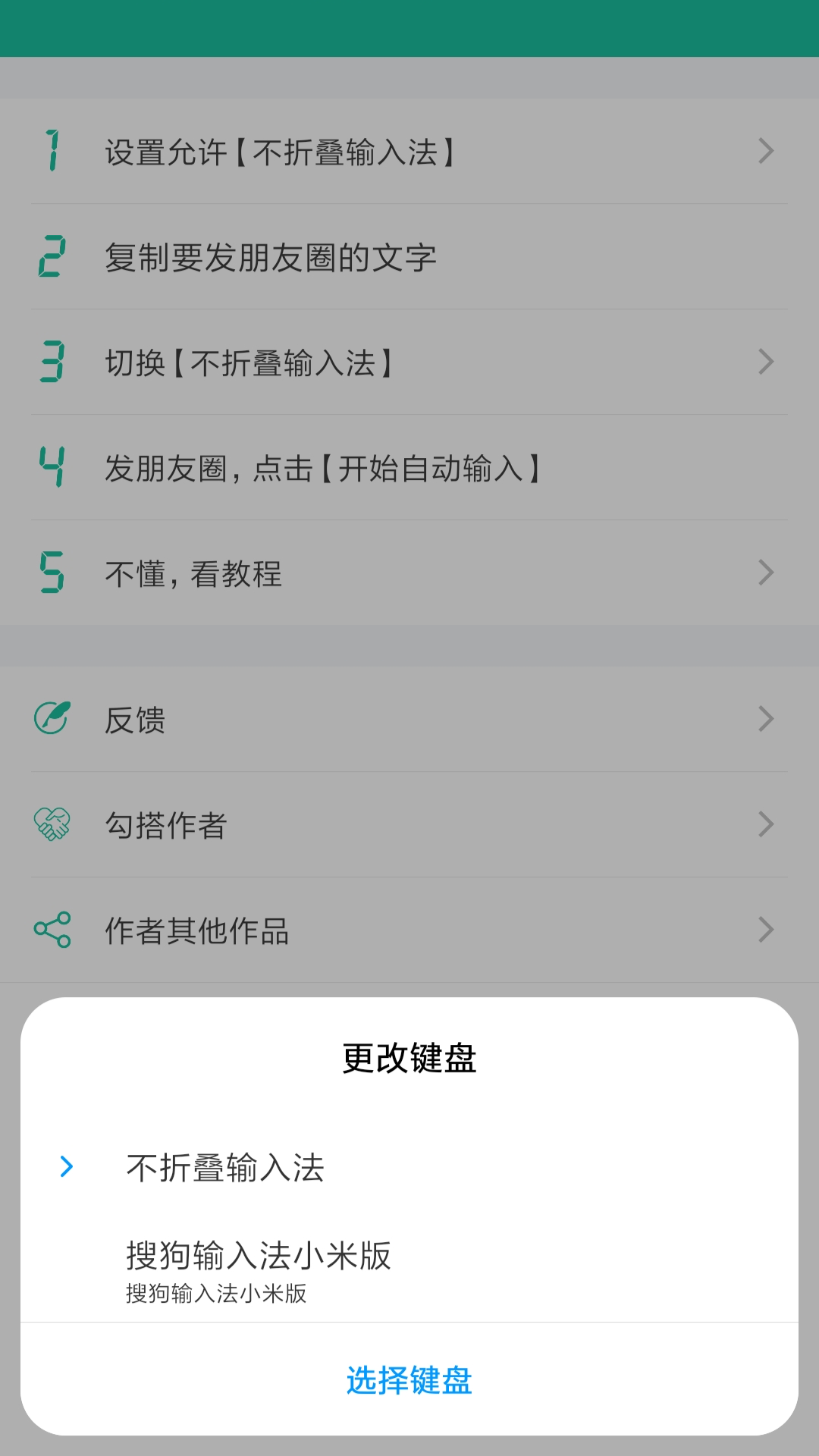Image resolution: width=819 pixels, height=1456 pixels.
Task: Click step 2 复制要发朋友圈的文字 row
Action: click(409, 257)
